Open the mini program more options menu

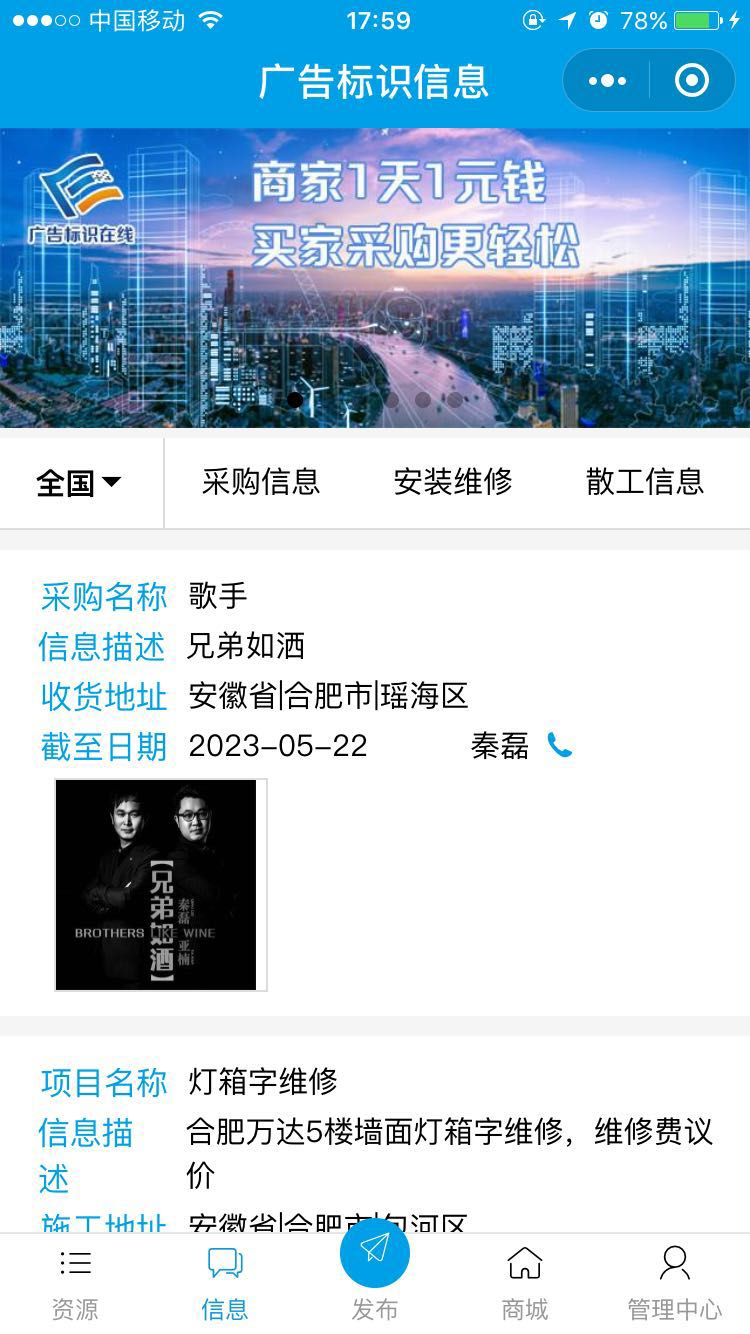[607, 81]
